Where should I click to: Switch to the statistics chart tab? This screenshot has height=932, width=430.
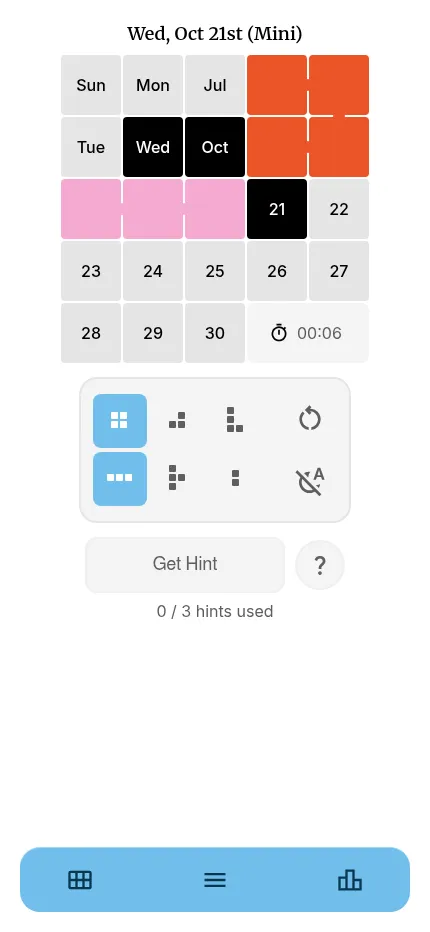point(350,880)
